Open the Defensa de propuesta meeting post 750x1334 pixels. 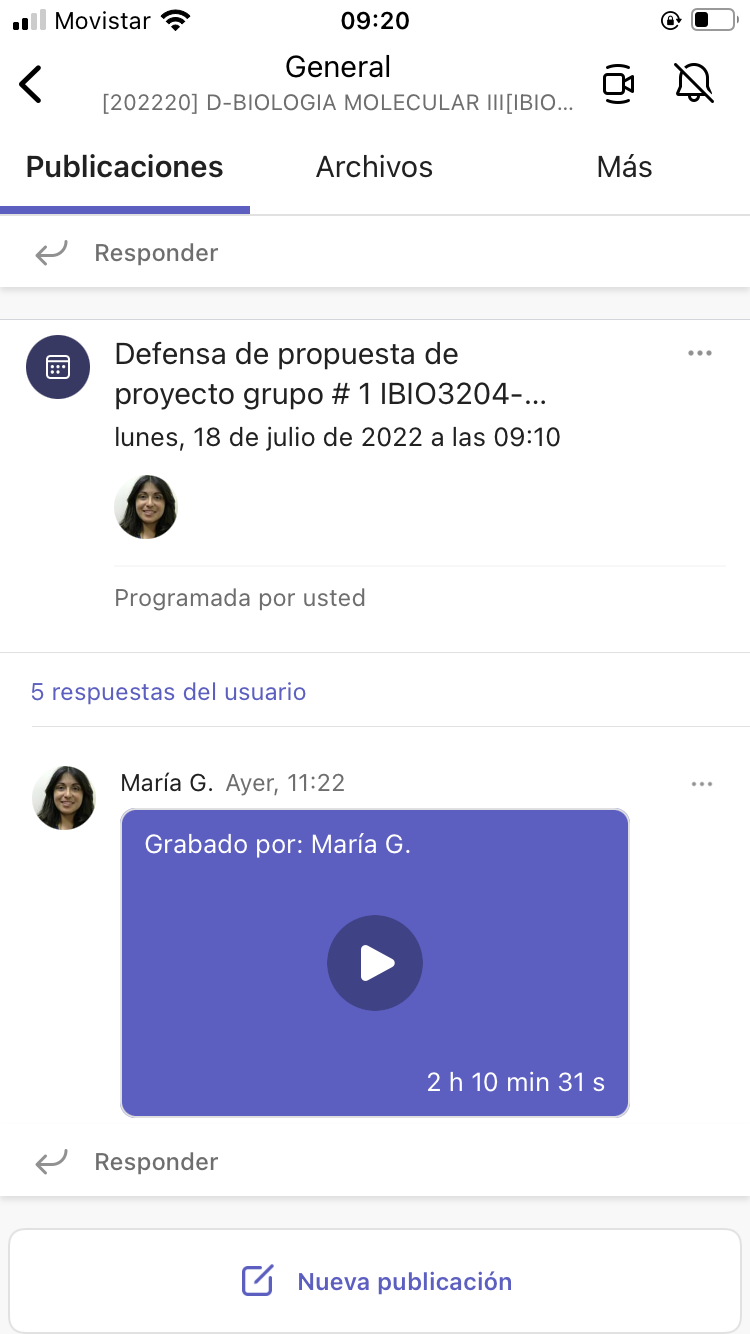(x=330, y=375)
